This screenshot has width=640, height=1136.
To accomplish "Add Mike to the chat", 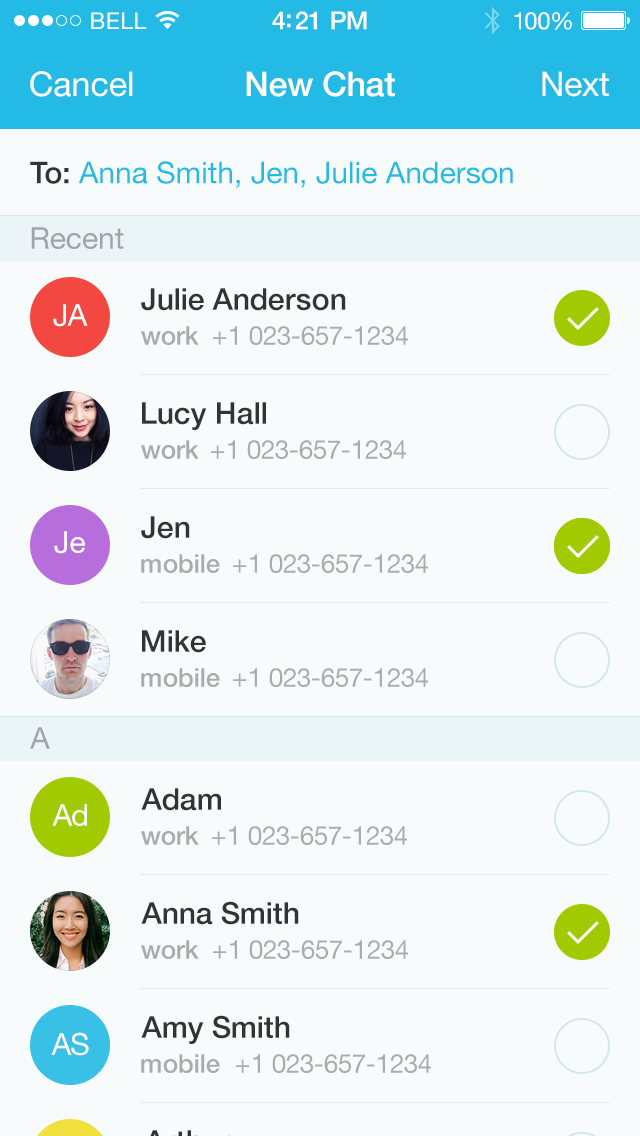I will (x=582, y=660).
